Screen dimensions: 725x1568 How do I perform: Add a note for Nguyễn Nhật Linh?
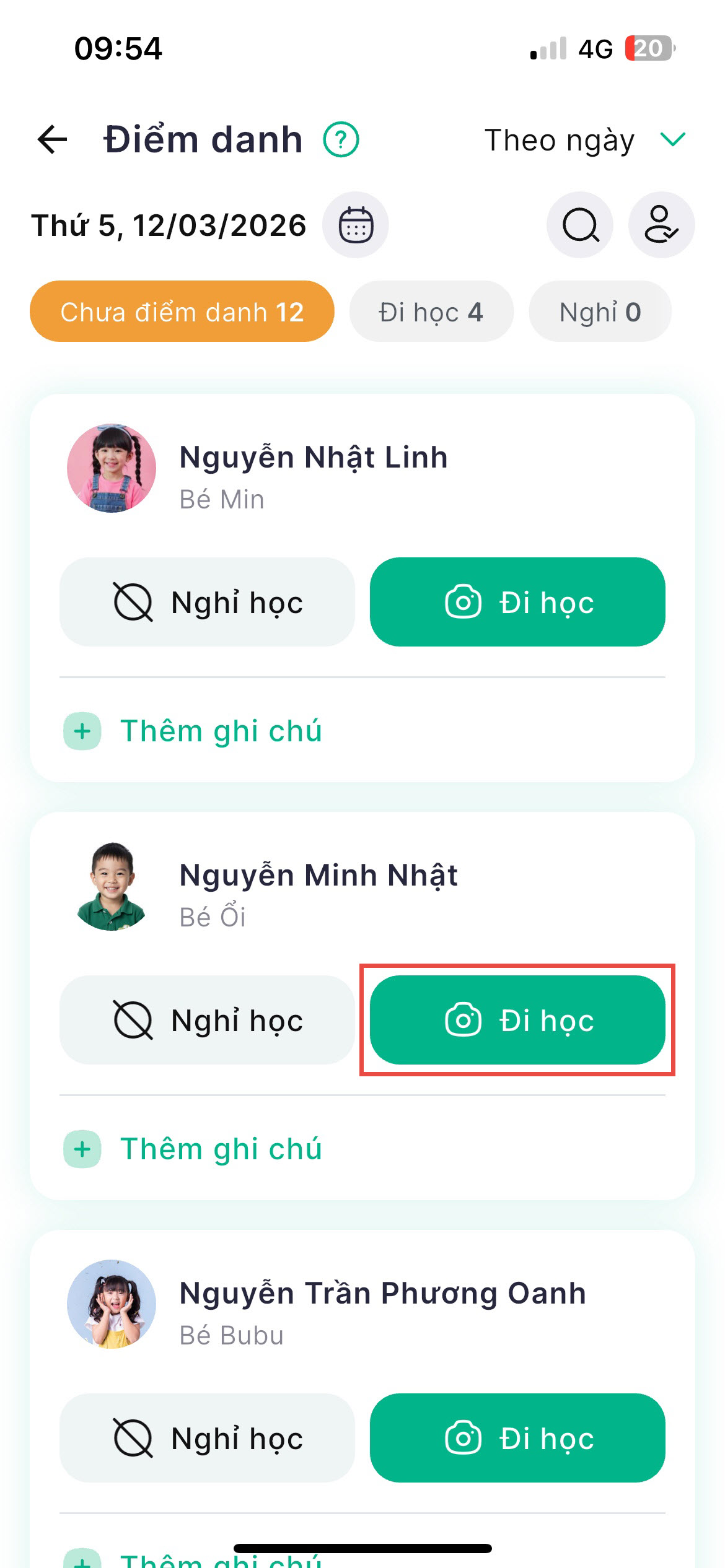[193, 731]
